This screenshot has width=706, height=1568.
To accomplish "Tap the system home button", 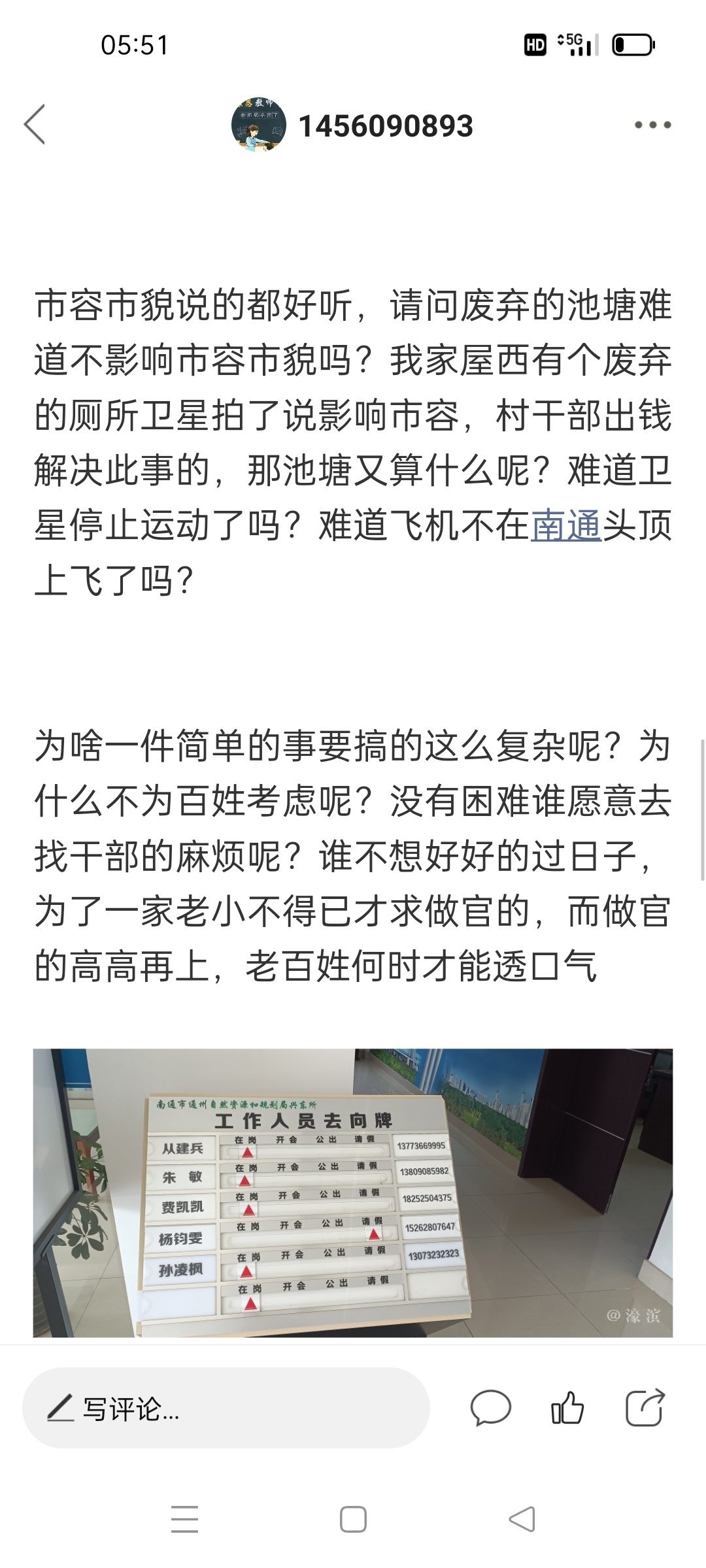I will 353,1520.
